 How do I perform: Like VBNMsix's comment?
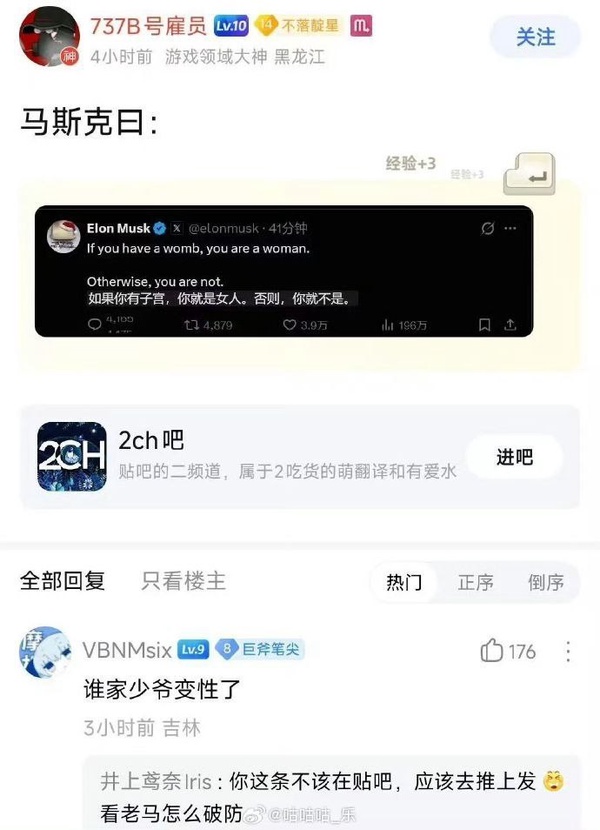point(507,651)
